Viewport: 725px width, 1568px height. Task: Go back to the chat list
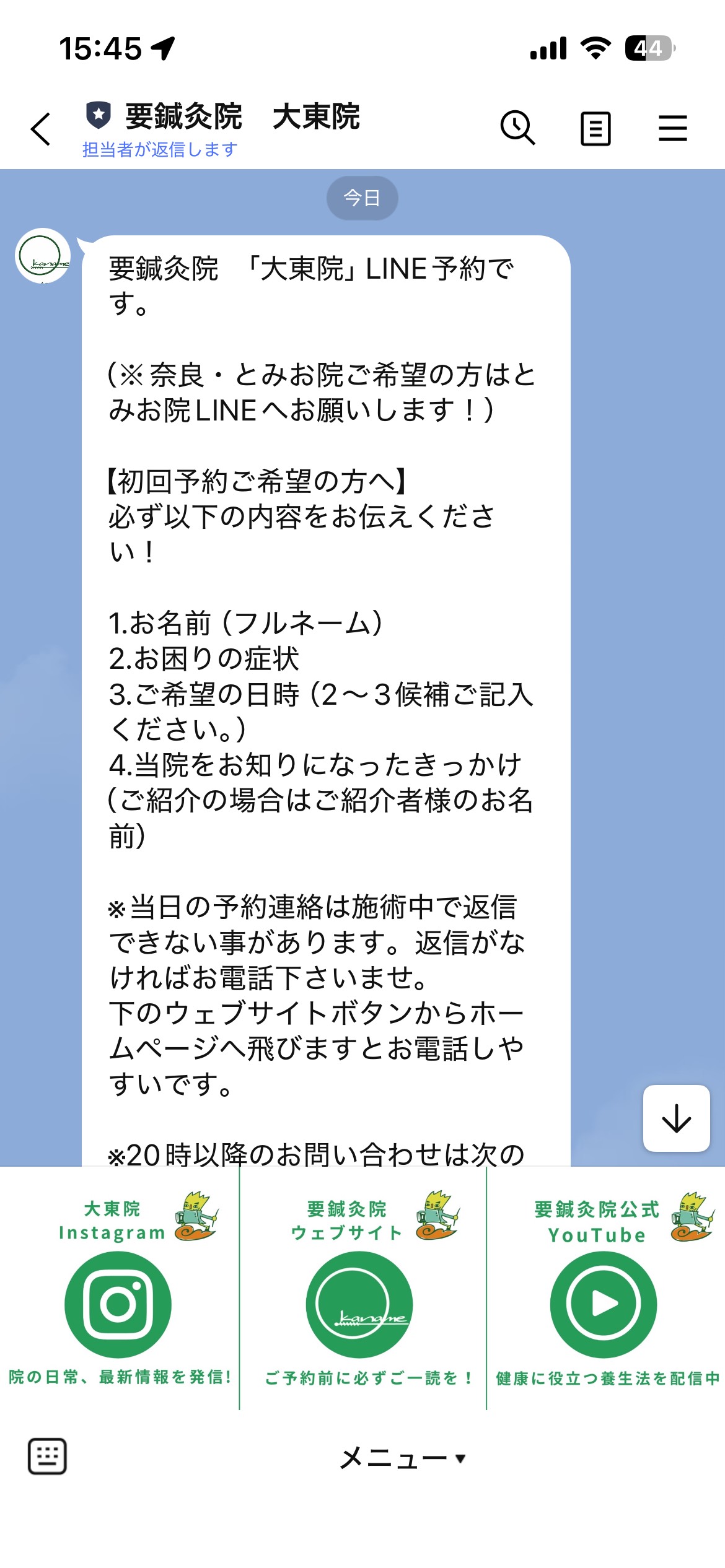41,129
